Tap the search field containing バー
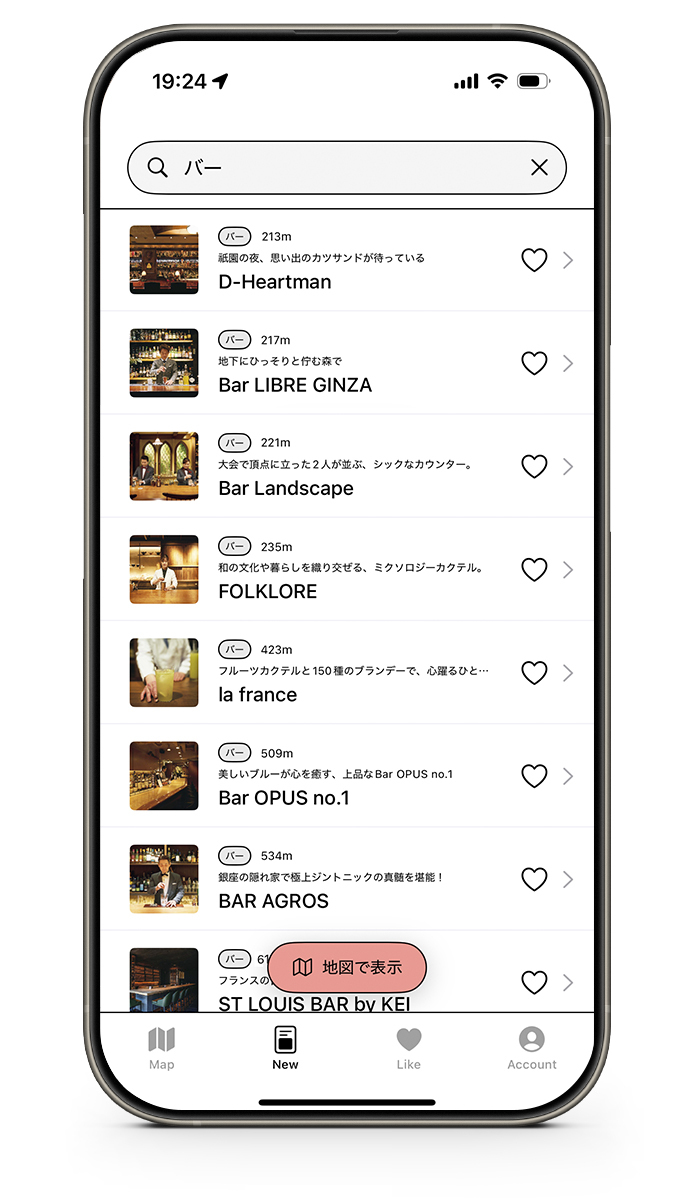 (x=340, y=168)
